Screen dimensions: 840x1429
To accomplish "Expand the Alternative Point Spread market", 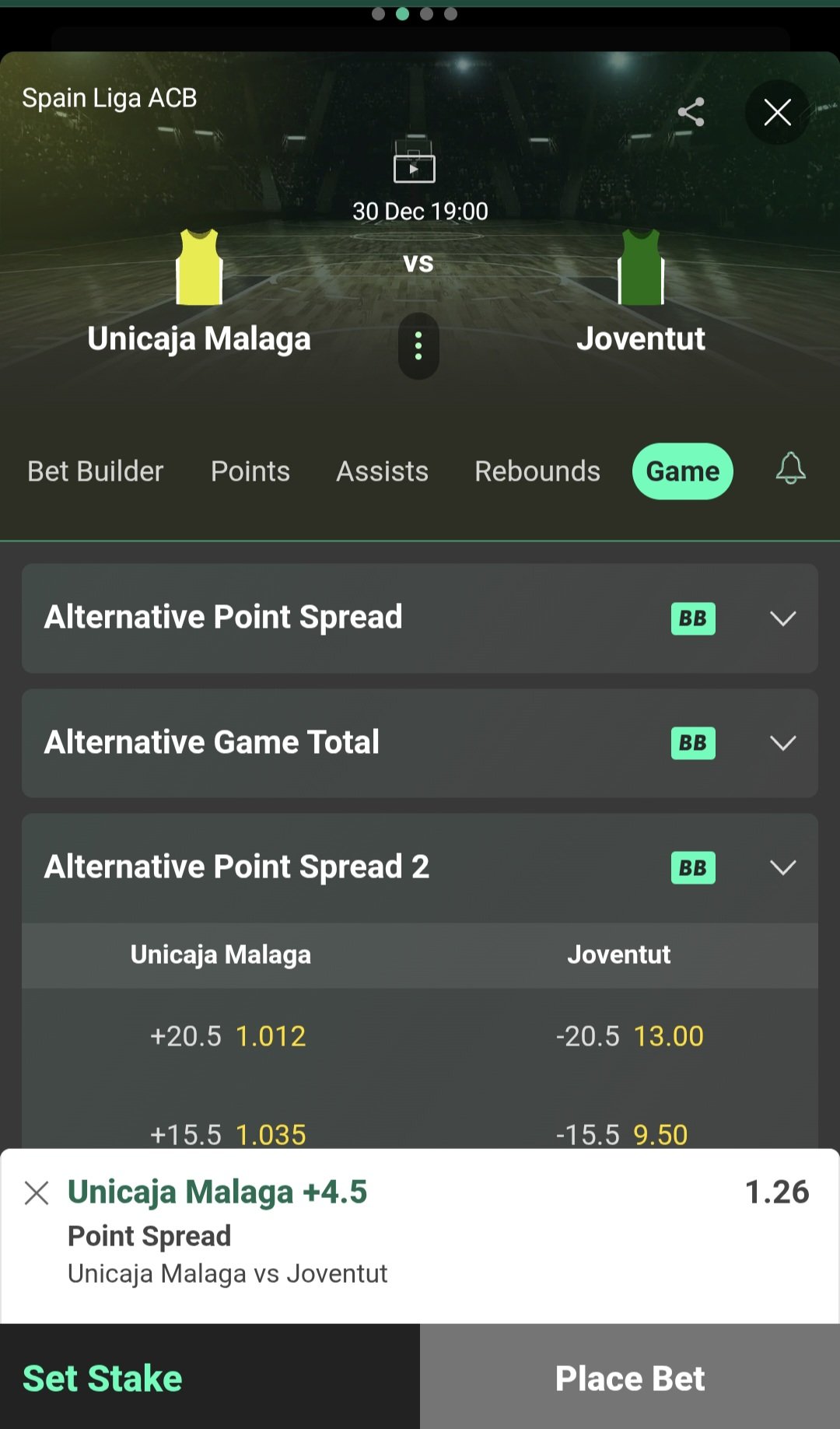I will [x=782, y=618].
